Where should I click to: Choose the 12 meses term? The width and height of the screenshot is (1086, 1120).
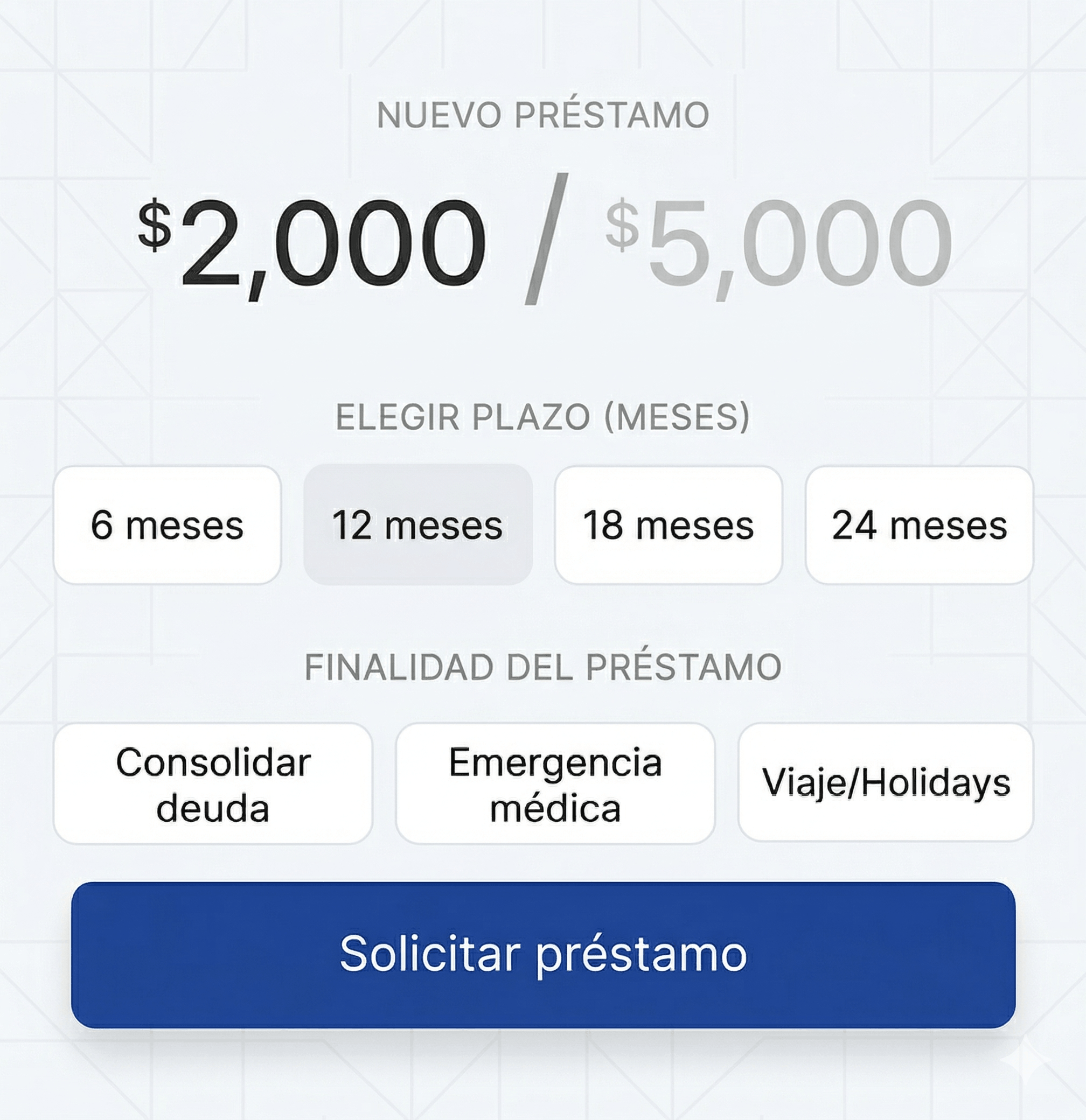[418, 525]
